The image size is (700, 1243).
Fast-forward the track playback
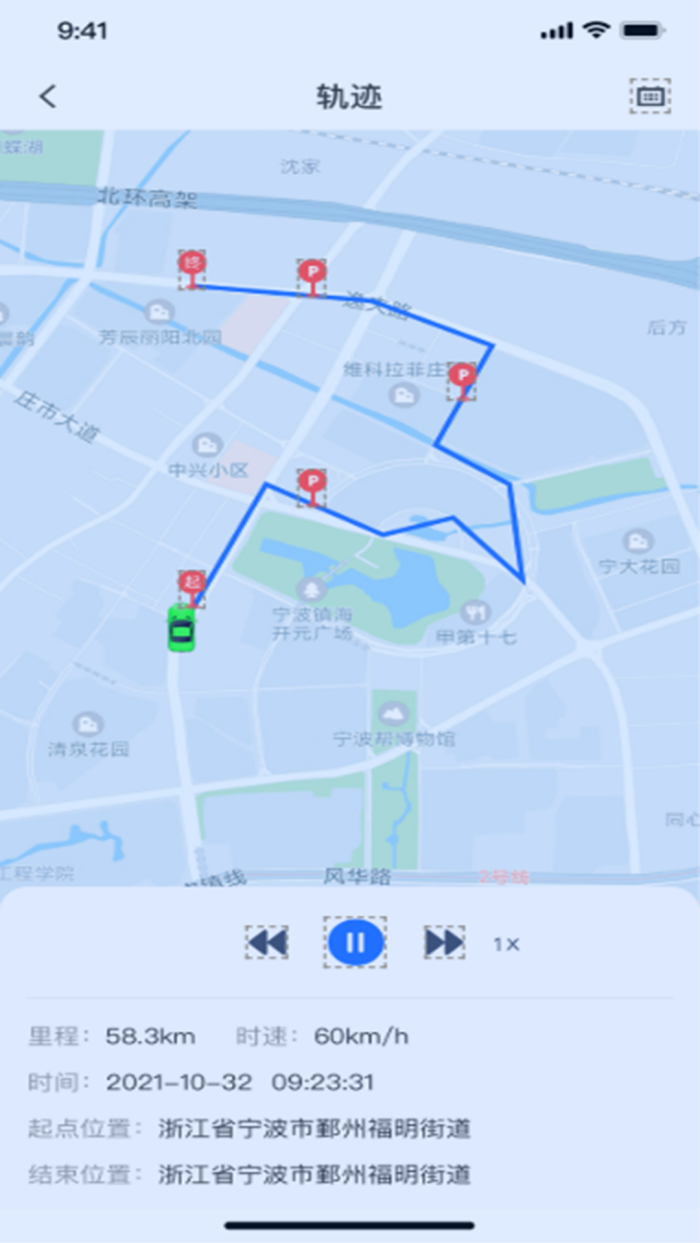click(x=443, y=942)
